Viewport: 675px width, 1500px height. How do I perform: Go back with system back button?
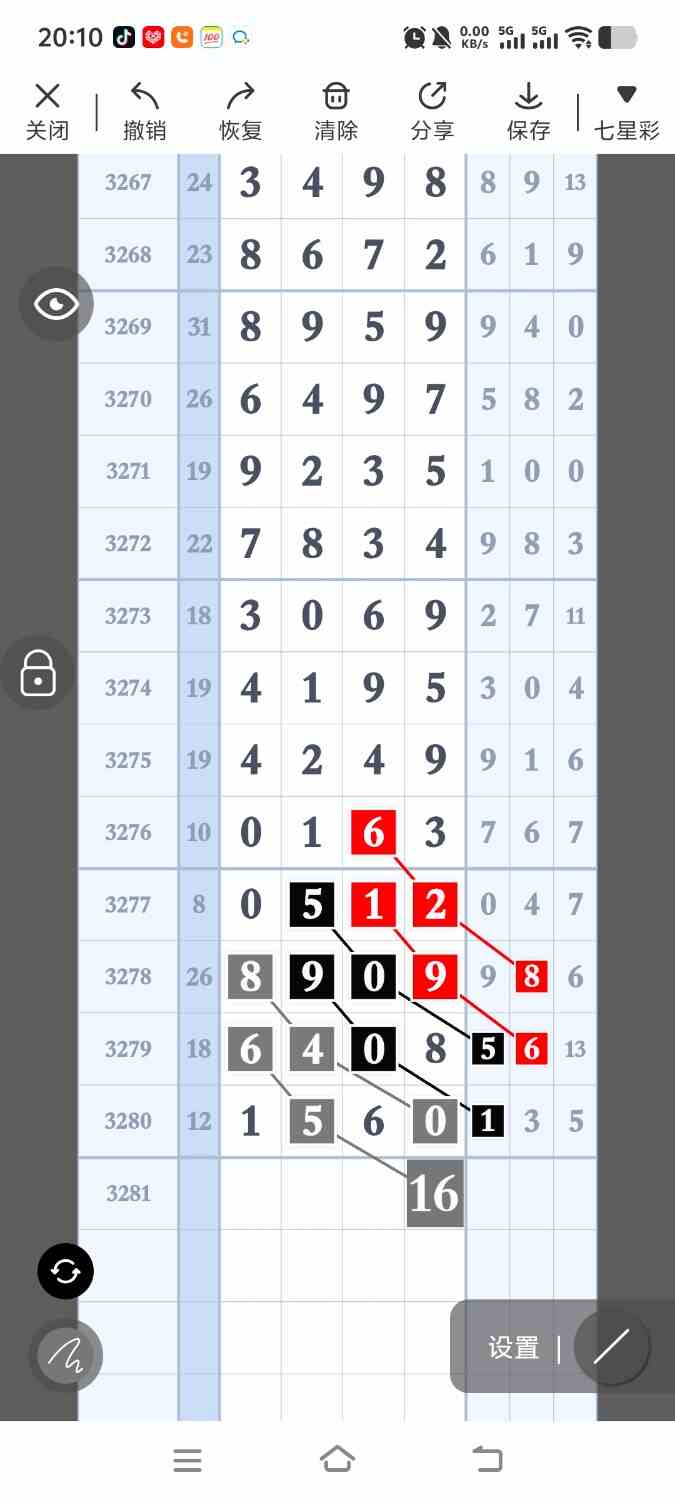(x=487, y=1460)
